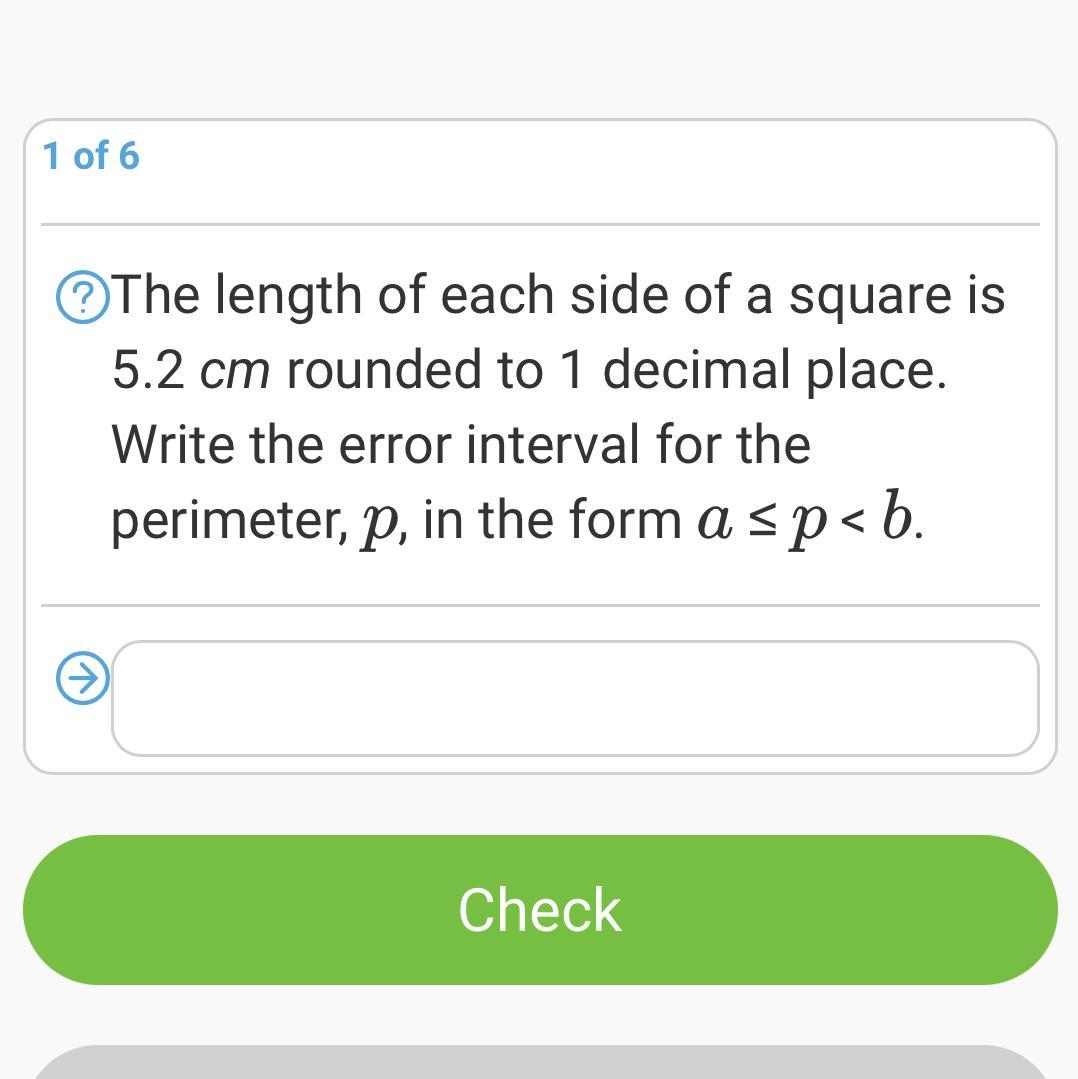Image resolution: width=1078 pixels, height=1079 pixels.
Task: Focus the perimeter answer input box
Action: [x=575, y=698]
